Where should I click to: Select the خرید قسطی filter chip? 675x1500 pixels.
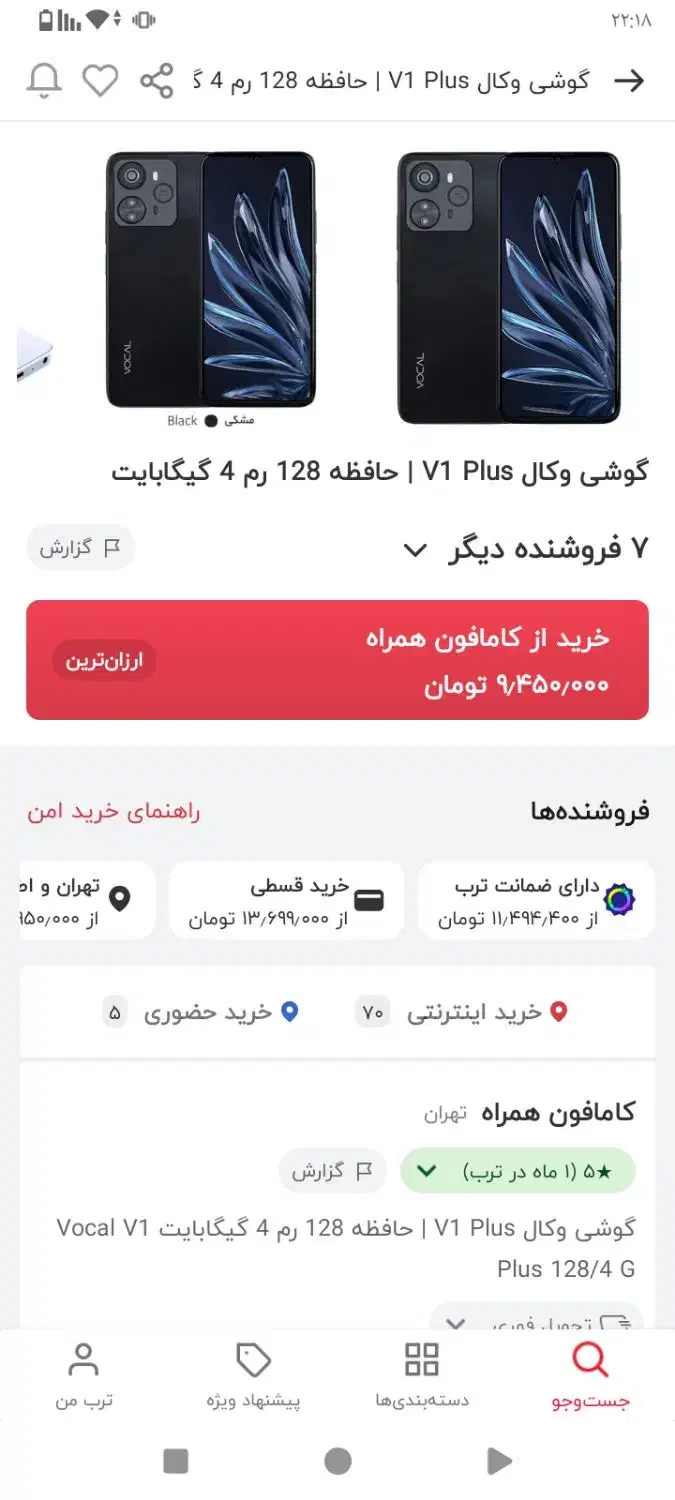[286, 900]
